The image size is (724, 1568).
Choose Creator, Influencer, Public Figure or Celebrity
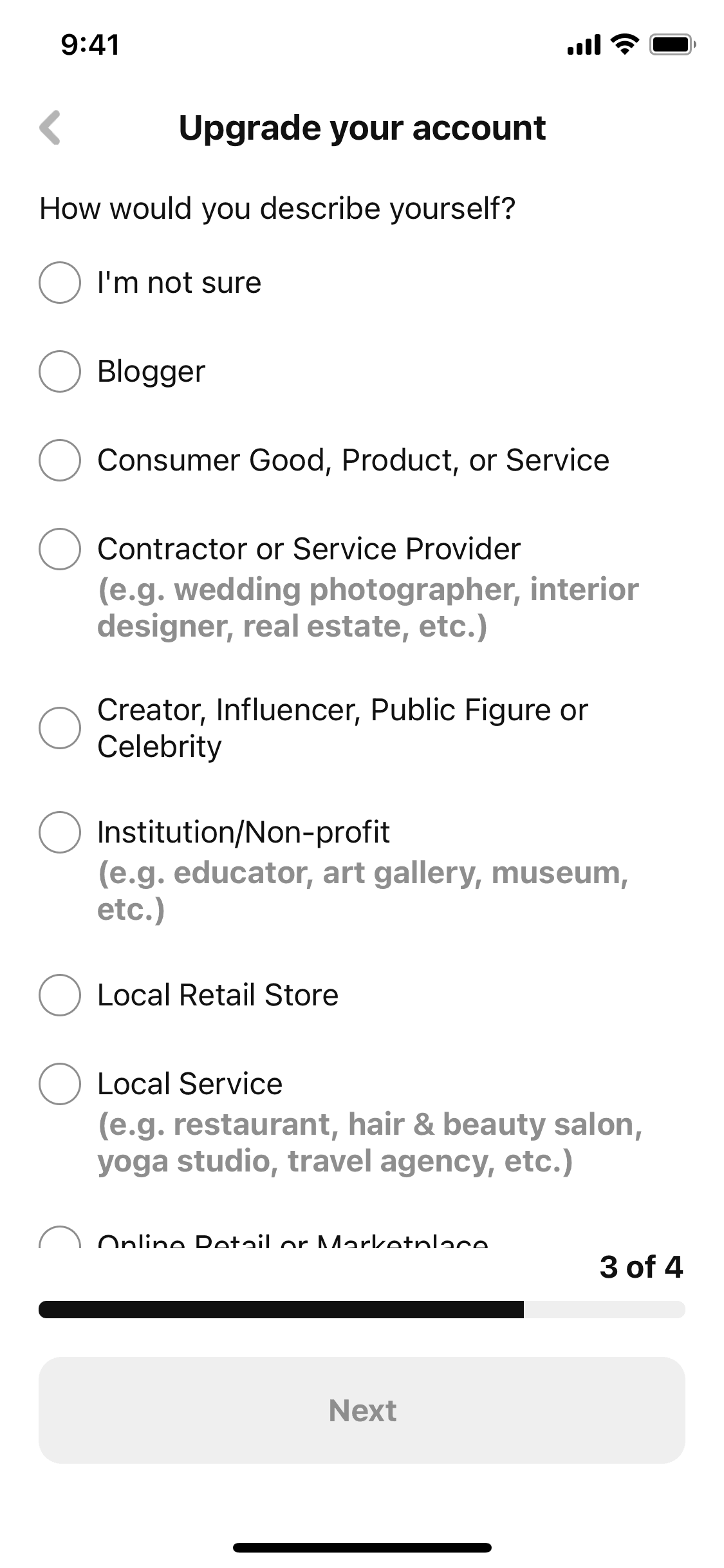[60, 727]
